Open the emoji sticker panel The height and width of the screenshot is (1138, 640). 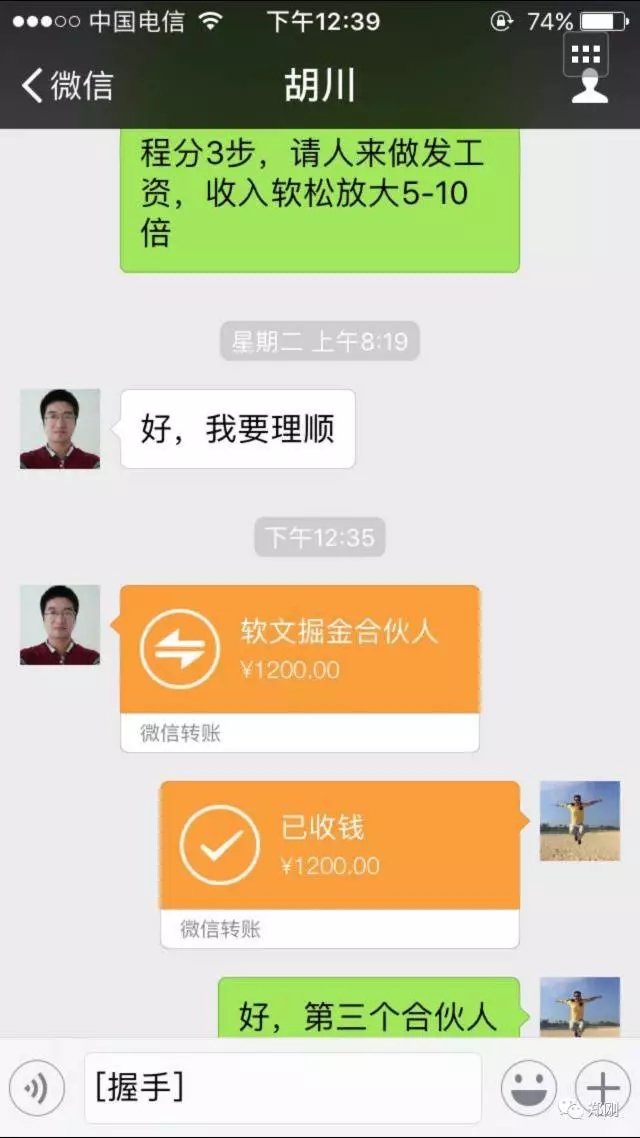(528, 1087)
